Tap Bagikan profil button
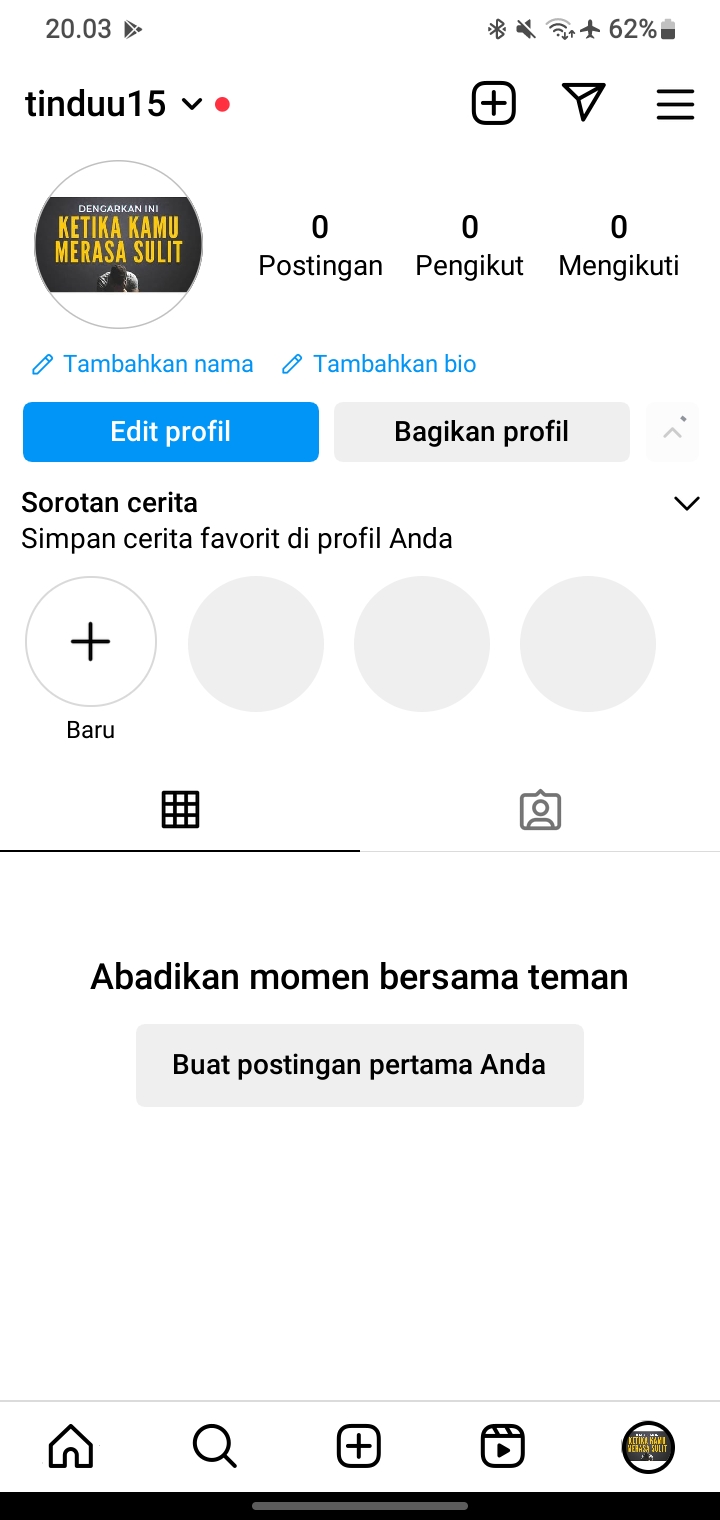This screenshot has height=1520, width=720. (x=481, y=432)
